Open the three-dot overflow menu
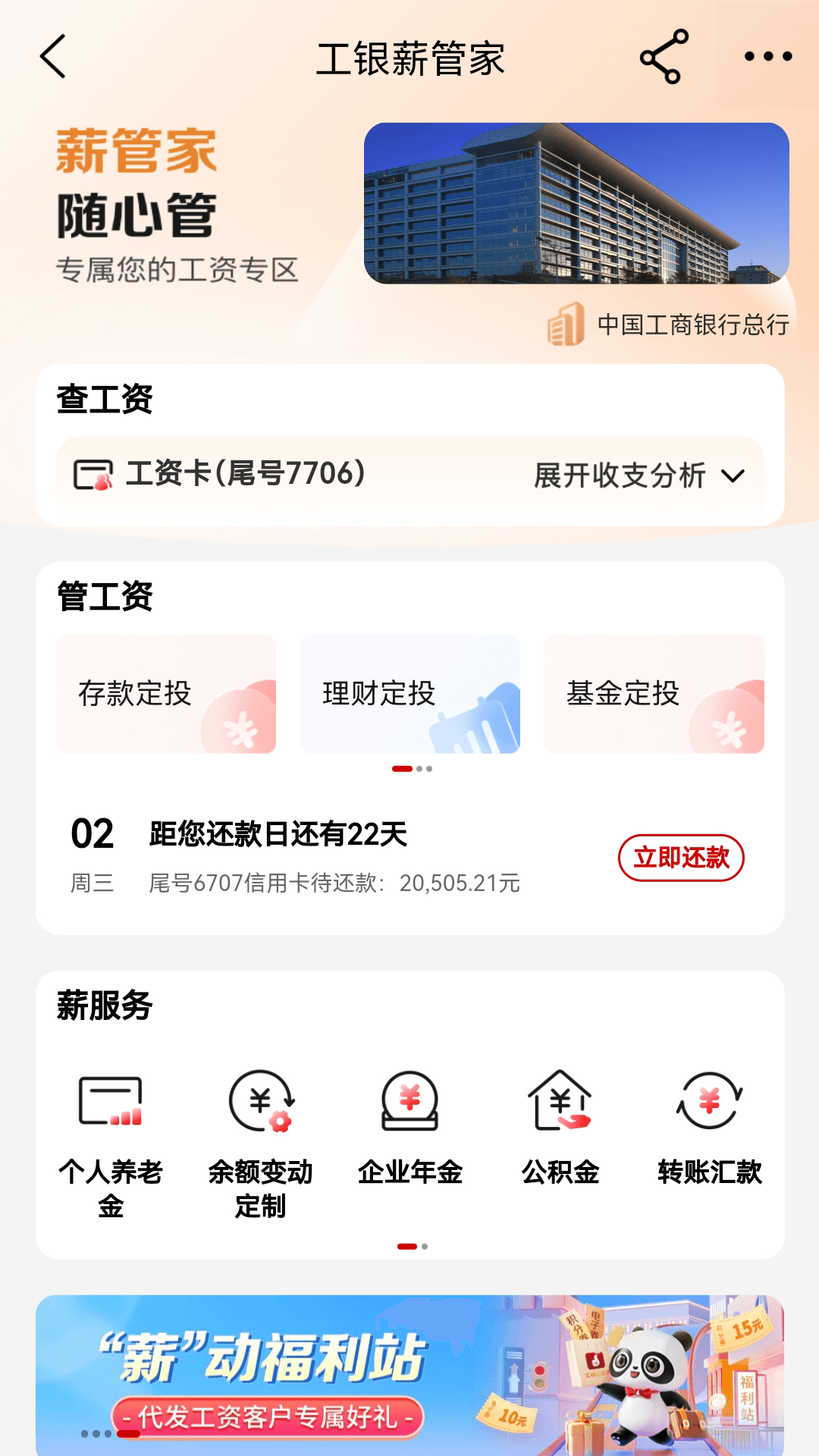 coord(767,57)
